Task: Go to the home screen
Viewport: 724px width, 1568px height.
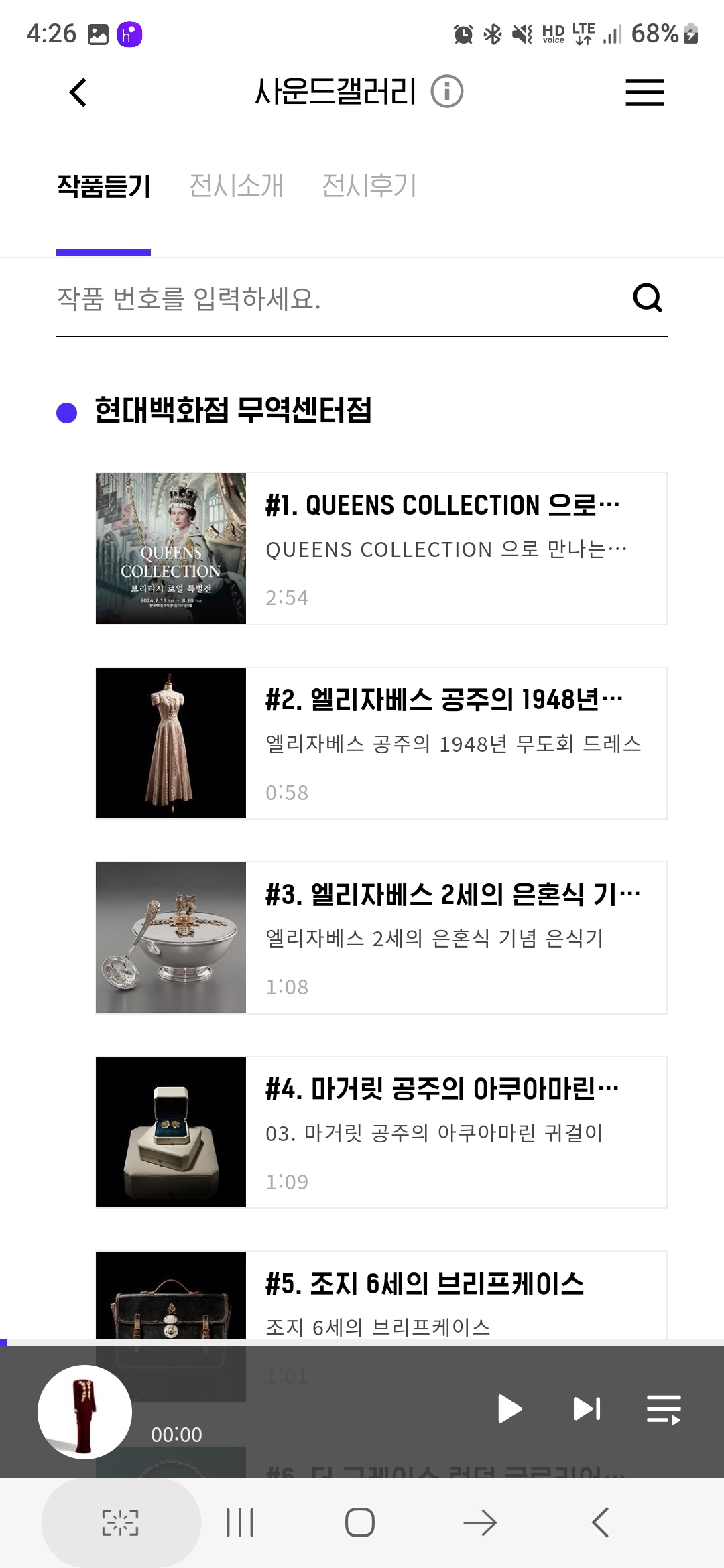Action: coord(360,1522)
